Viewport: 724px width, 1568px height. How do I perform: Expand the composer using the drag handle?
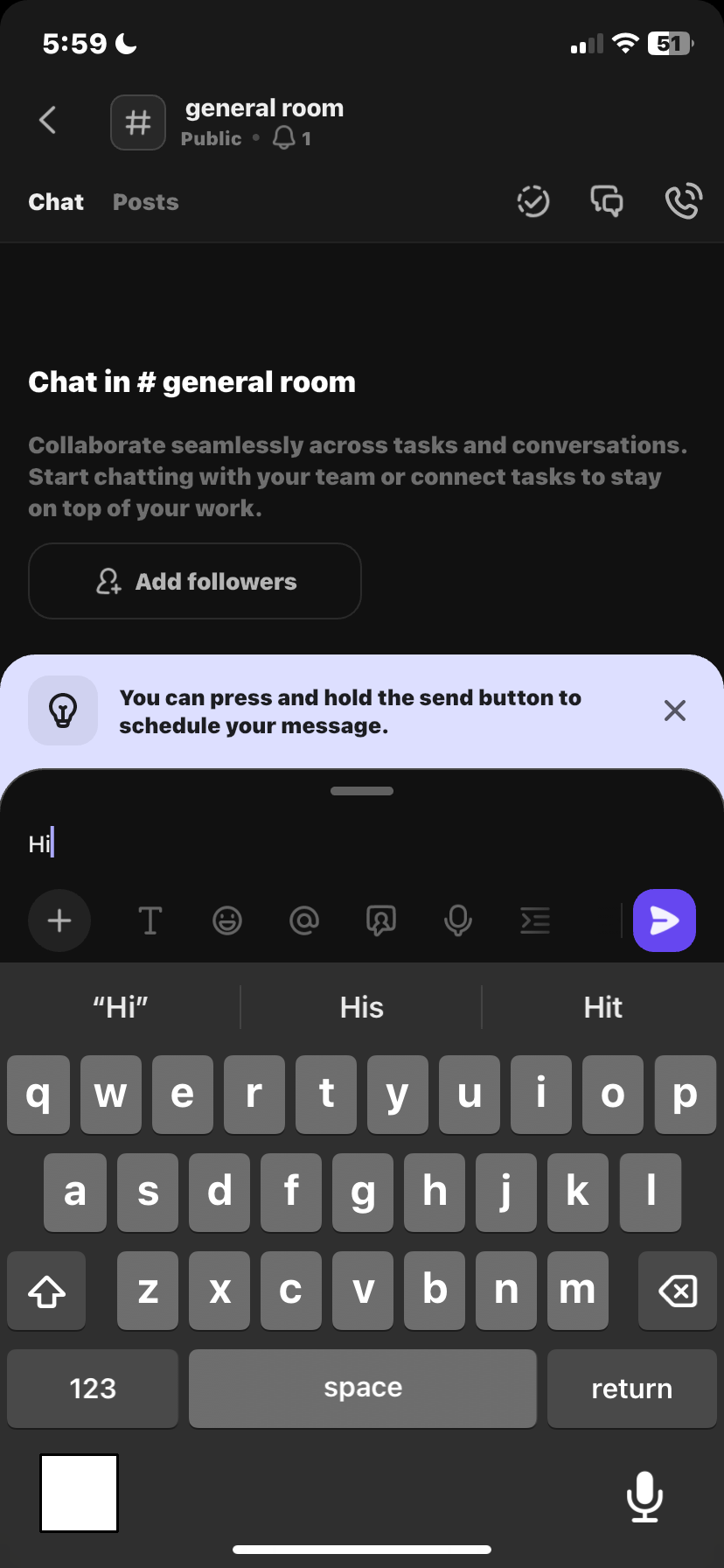pyautogui.click(x=361, y=790)
